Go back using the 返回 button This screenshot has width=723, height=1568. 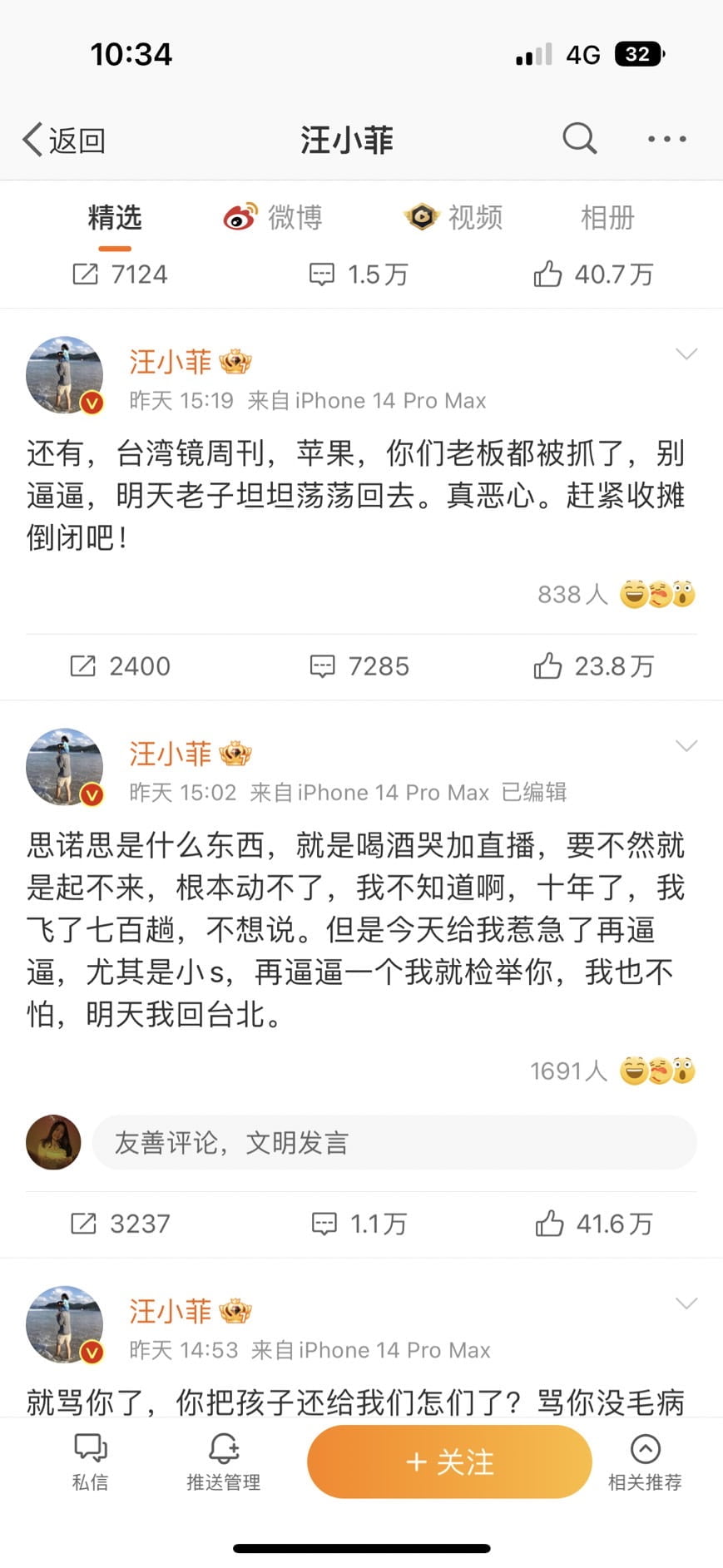pyautogui.click(x=65, y=140)
